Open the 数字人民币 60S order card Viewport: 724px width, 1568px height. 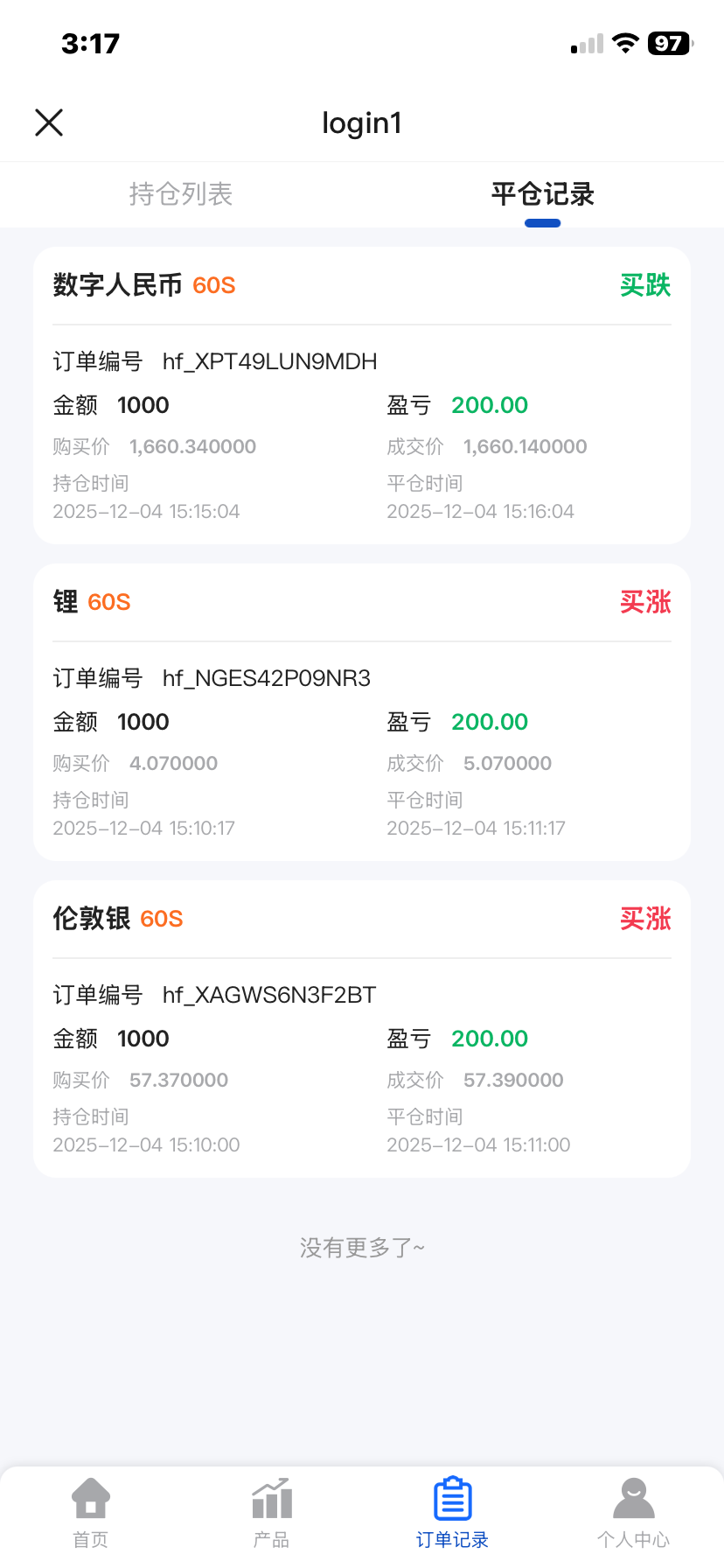[x=361, y=394]
